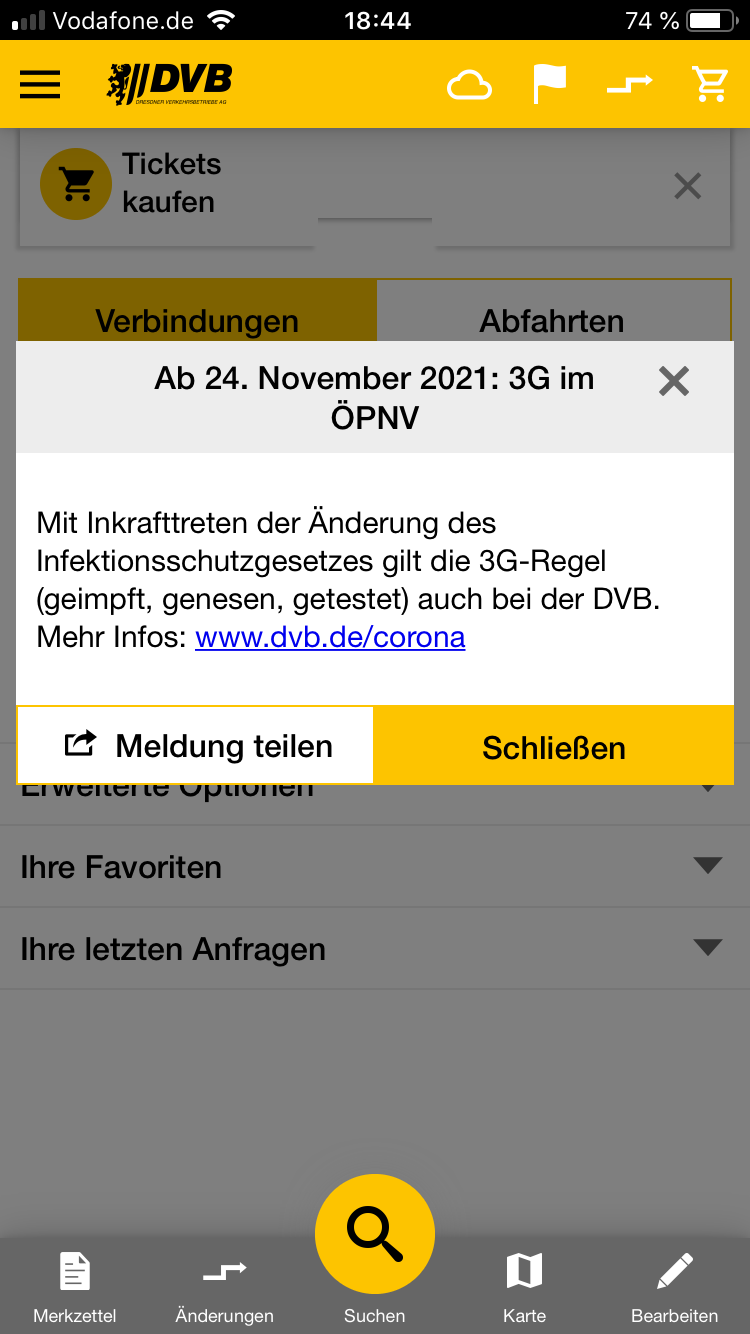Expand Ihre Favoriten

[x=374, y=866]
